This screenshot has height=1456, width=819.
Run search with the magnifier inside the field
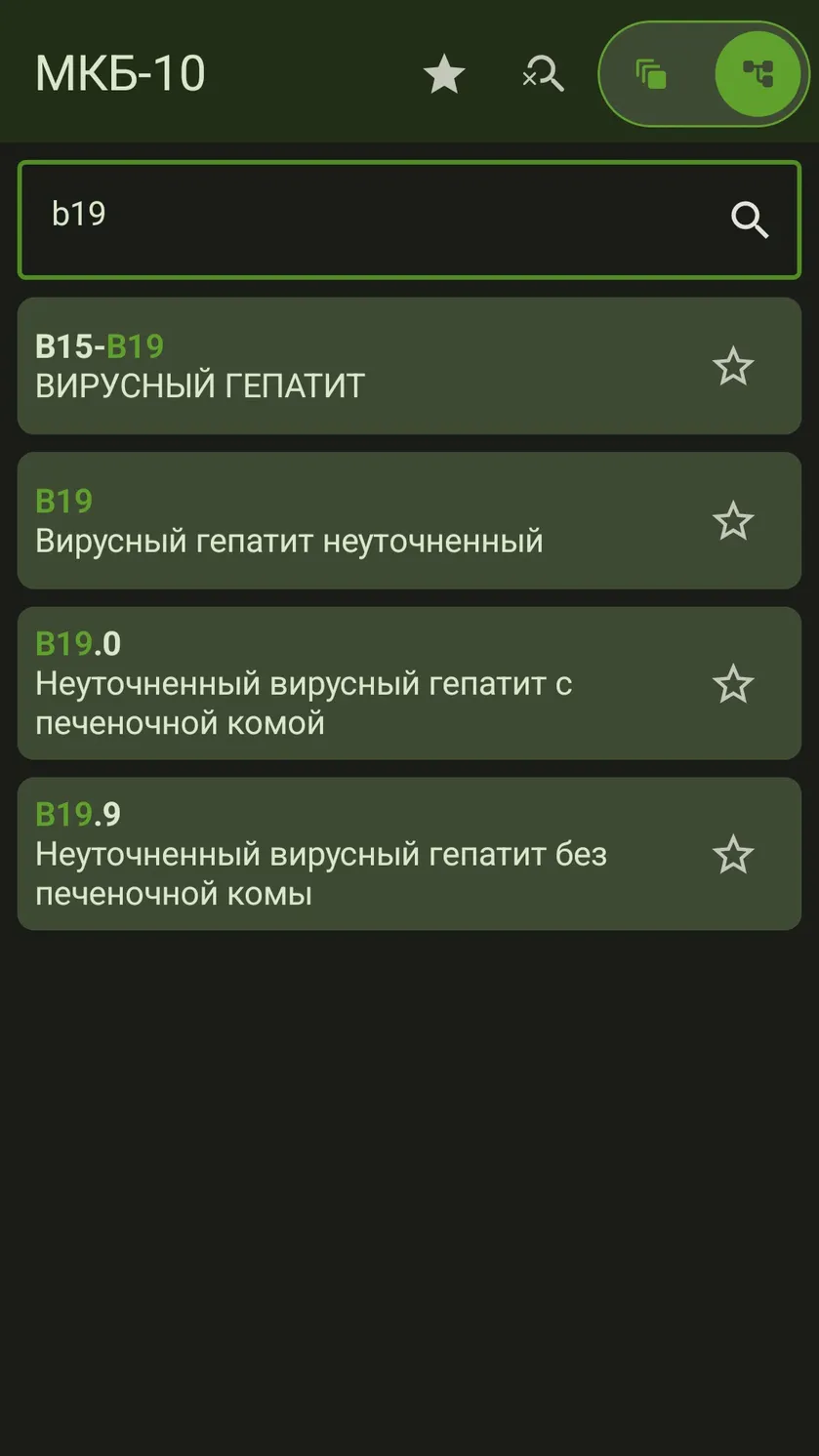point(750,220)
